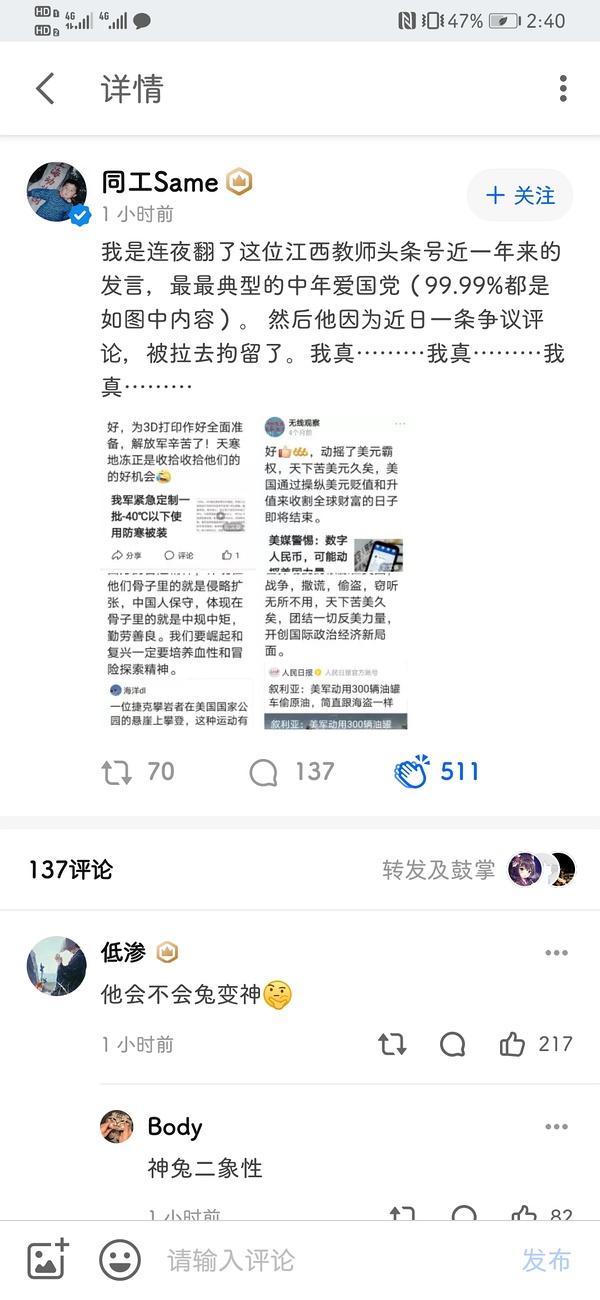Attach a picture to your comment
Screen dimensions: 600x1300
click(47, 1259)
